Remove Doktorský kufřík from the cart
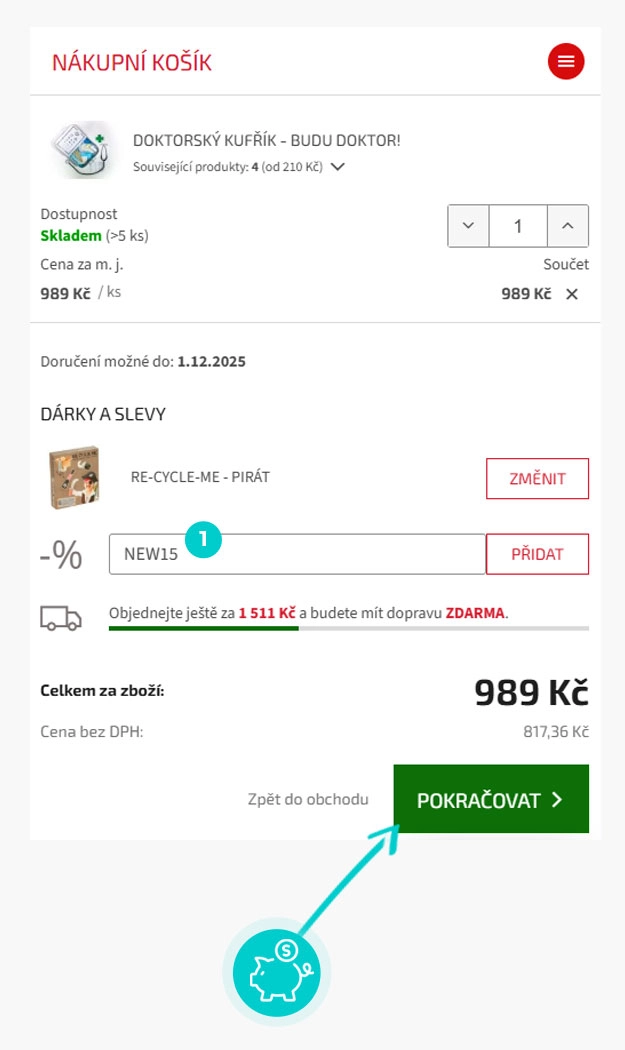This screenshot has height=1050, width=625. [x=572, y=294]
